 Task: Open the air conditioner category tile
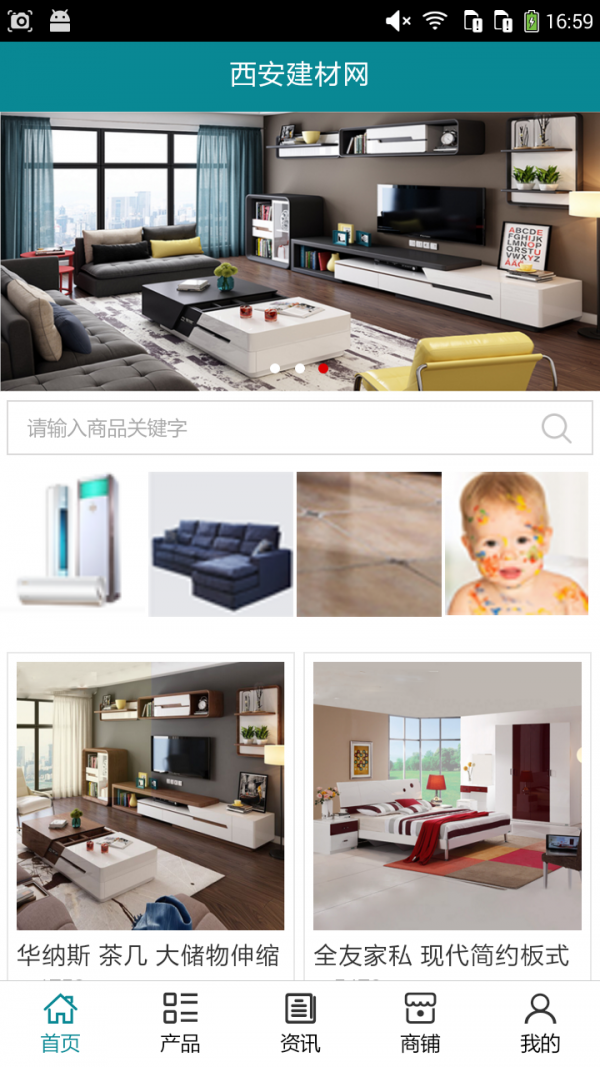click(x=73, y=544)
